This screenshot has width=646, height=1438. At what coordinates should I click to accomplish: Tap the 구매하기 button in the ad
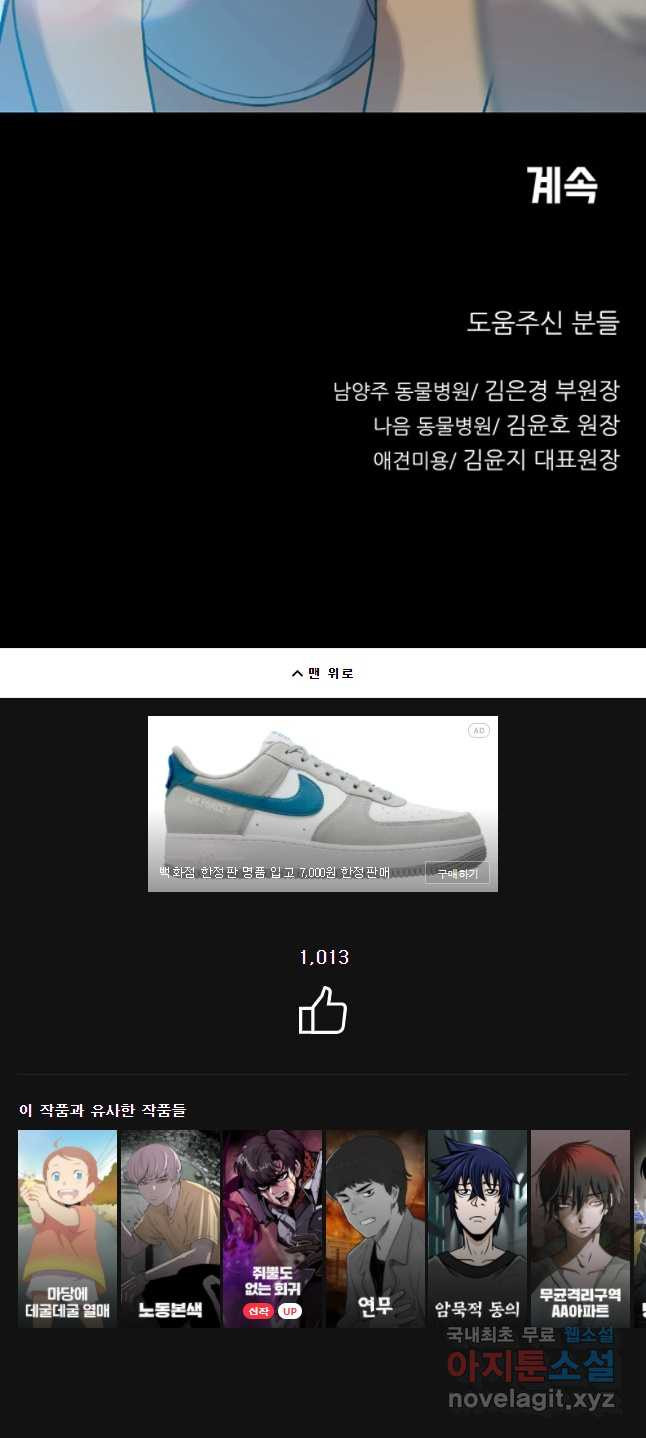pyautogui.click(x=457, y=873)
